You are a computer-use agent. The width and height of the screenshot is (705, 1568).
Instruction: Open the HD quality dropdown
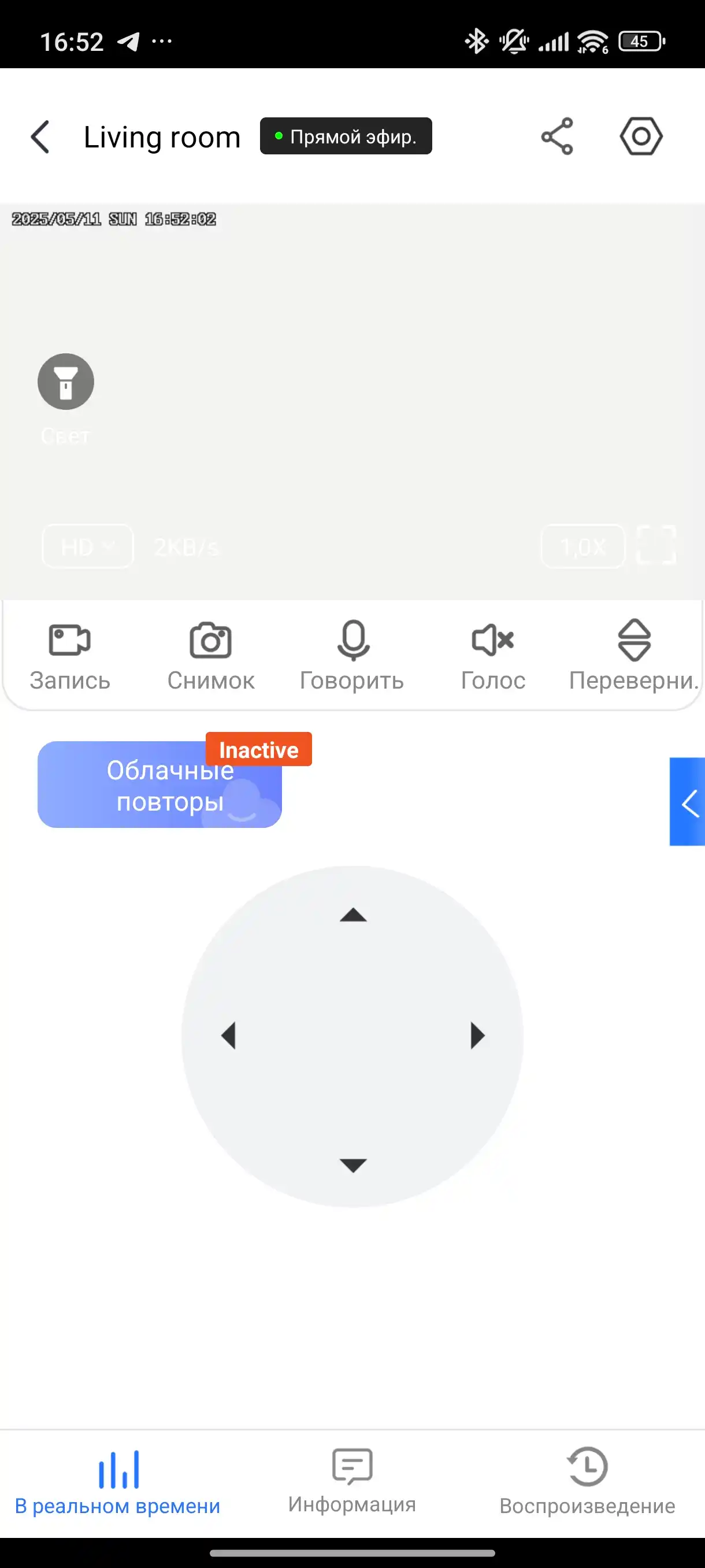(x=88, y=546)
